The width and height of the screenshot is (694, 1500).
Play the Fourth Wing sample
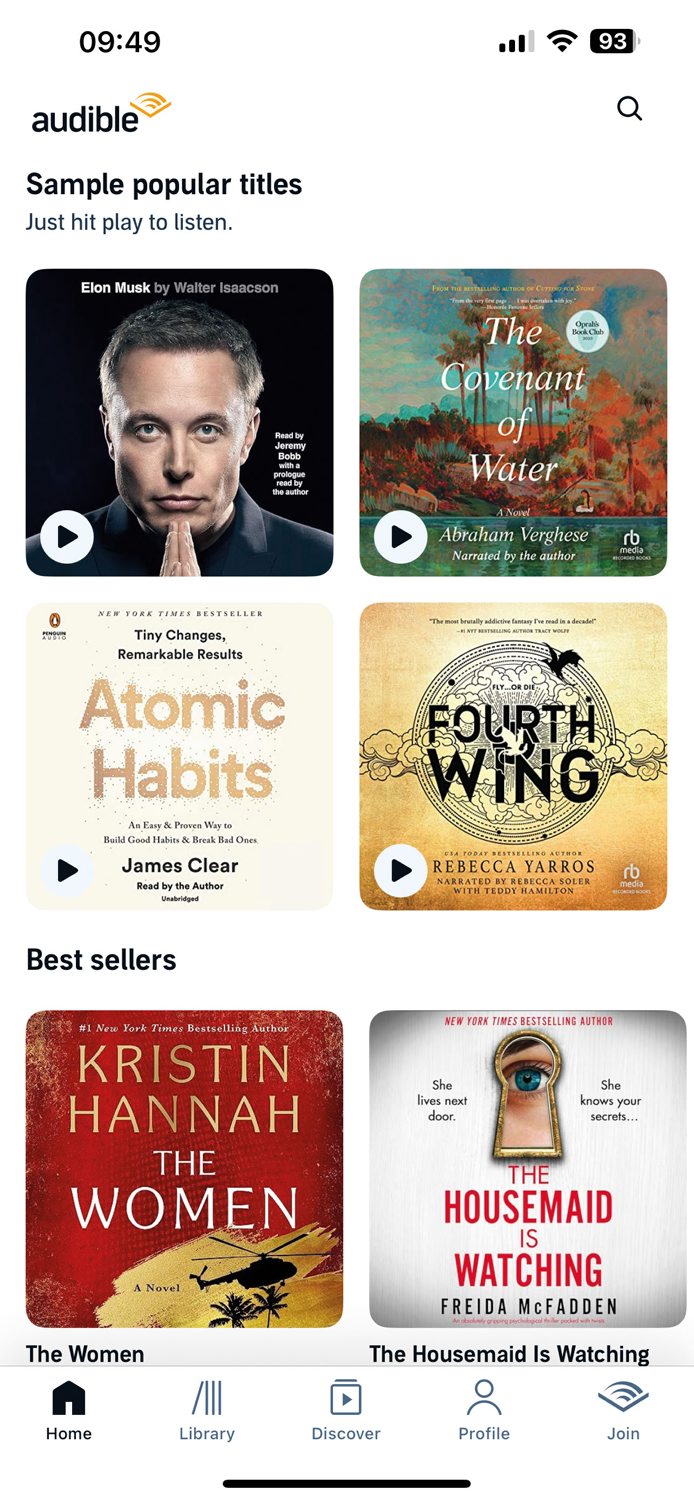click(400, 870)
